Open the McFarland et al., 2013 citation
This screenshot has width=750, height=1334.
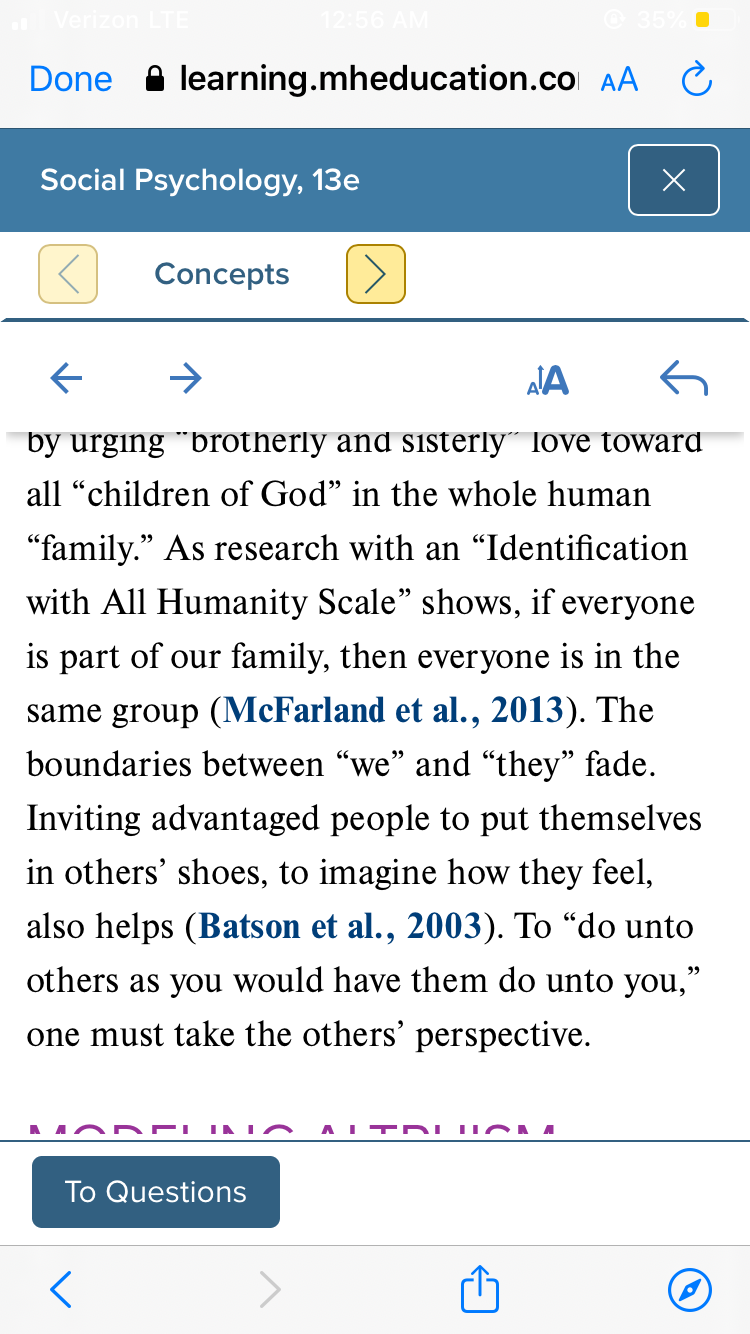pos(394,710)
